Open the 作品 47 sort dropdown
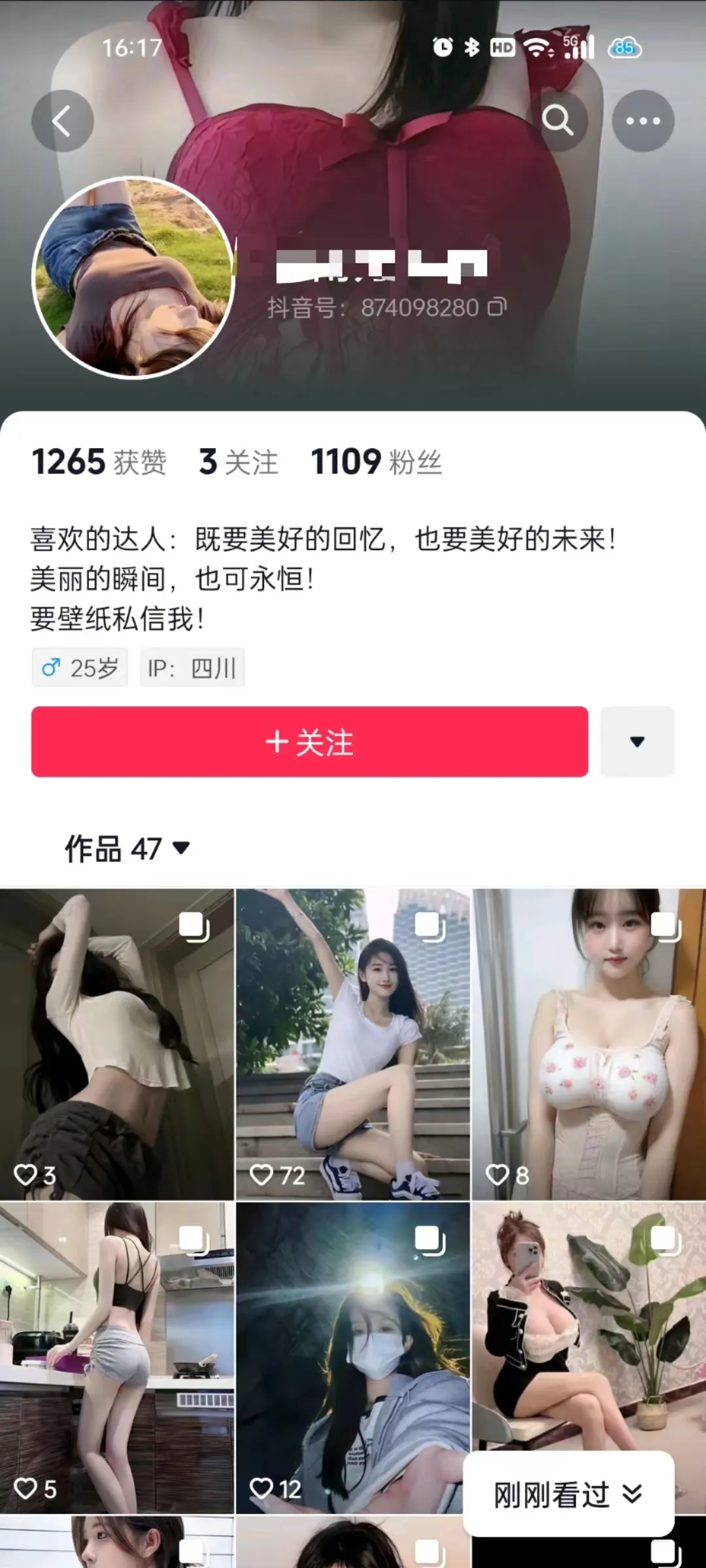 127,849
